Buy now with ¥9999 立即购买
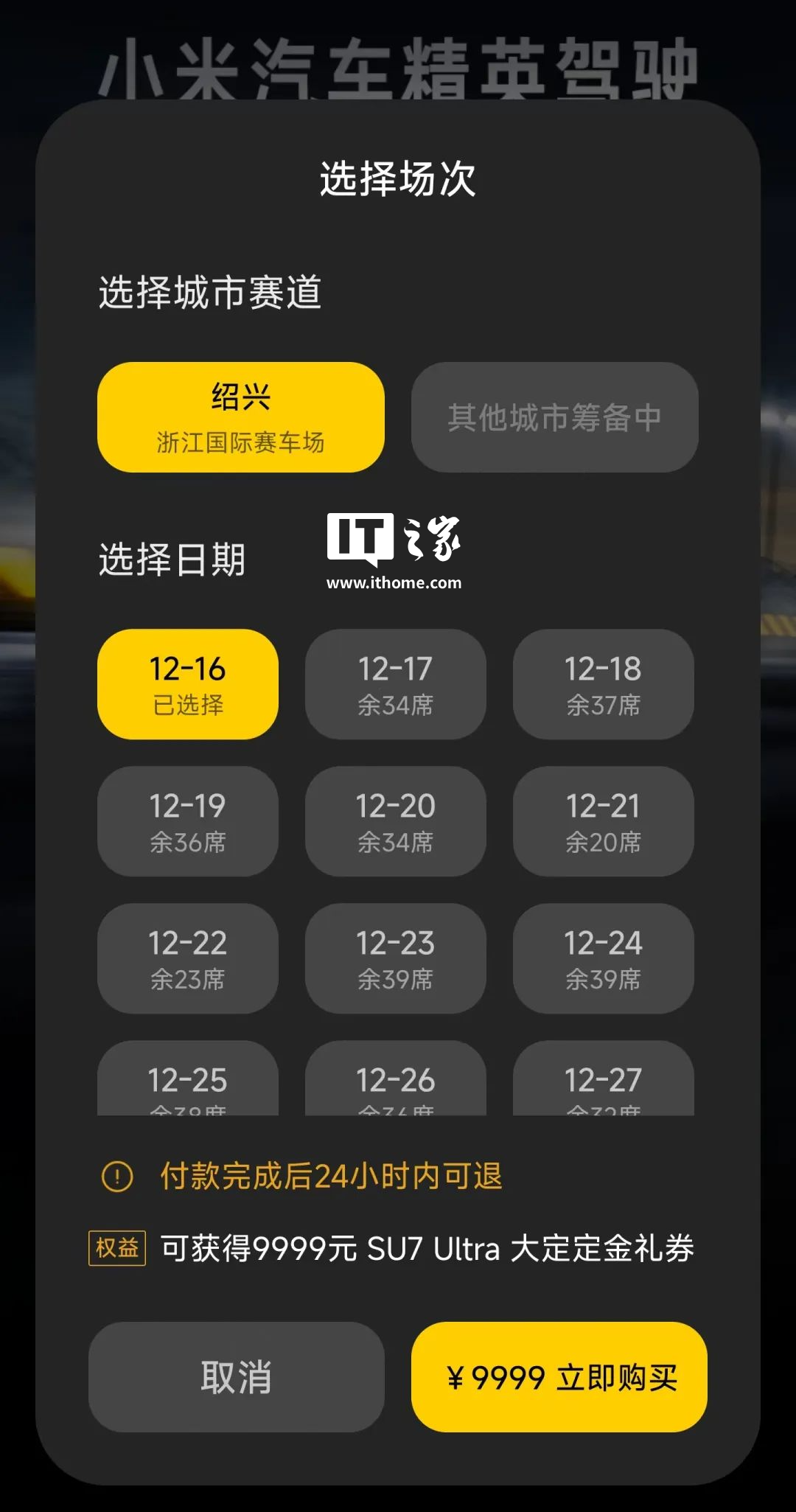This screenshot has width=796, height=1512. click(x=559, y=1377)
